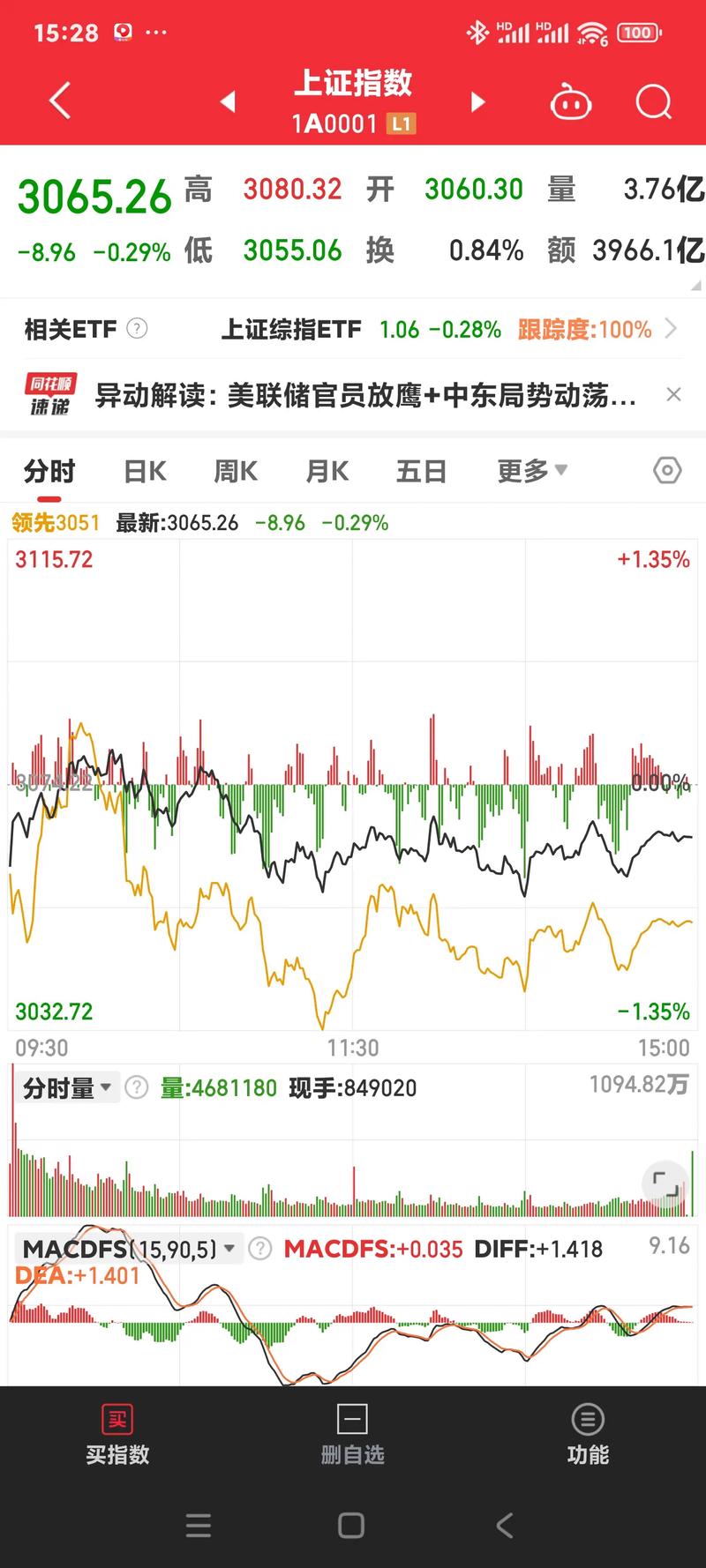706x1568 pixels.
Task: Tap the right arrow to next index
Action: 477,102
